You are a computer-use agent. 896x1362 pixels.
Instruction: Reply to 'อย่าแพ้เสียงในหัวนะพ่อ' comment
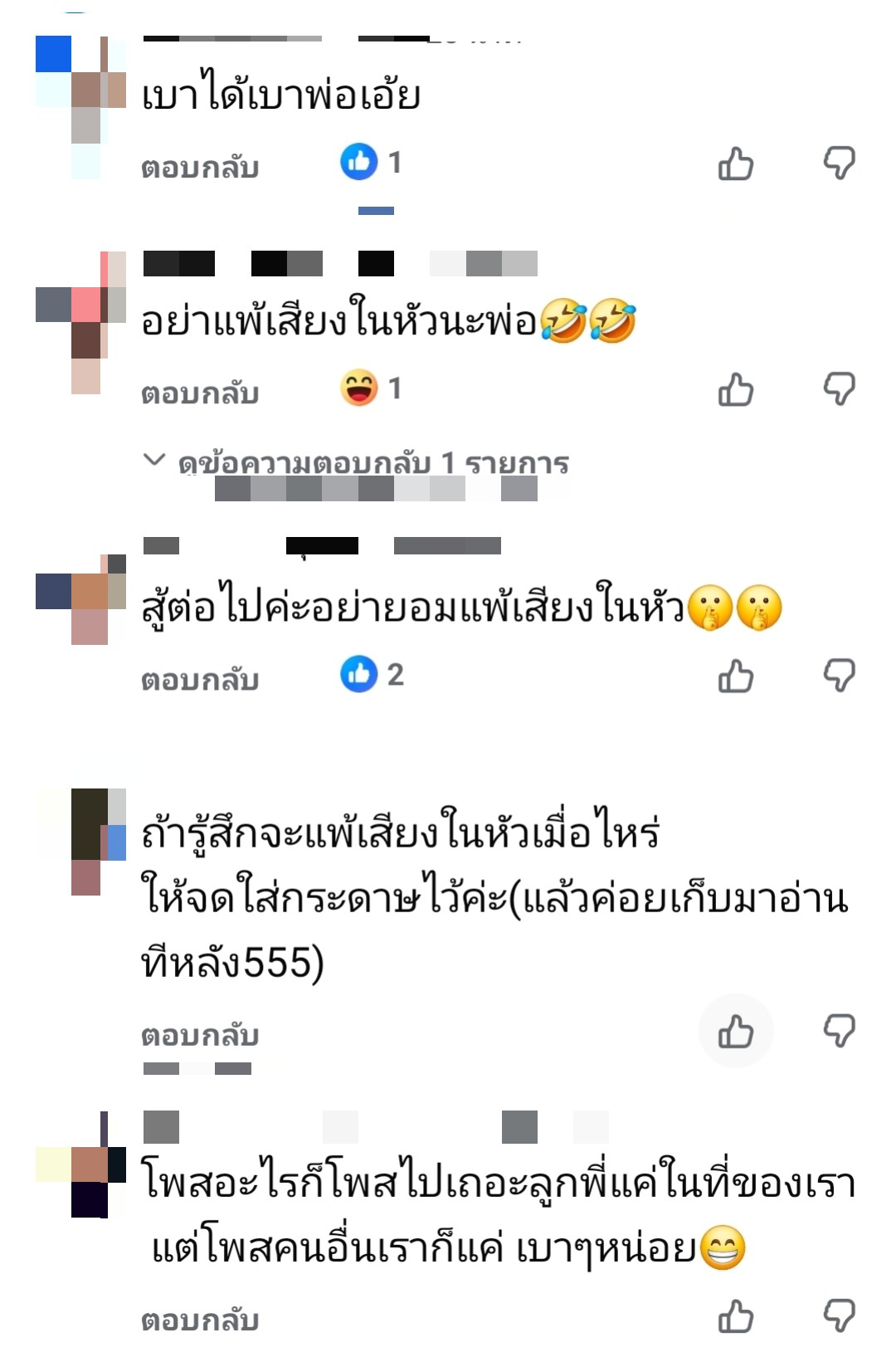(200, 393)
